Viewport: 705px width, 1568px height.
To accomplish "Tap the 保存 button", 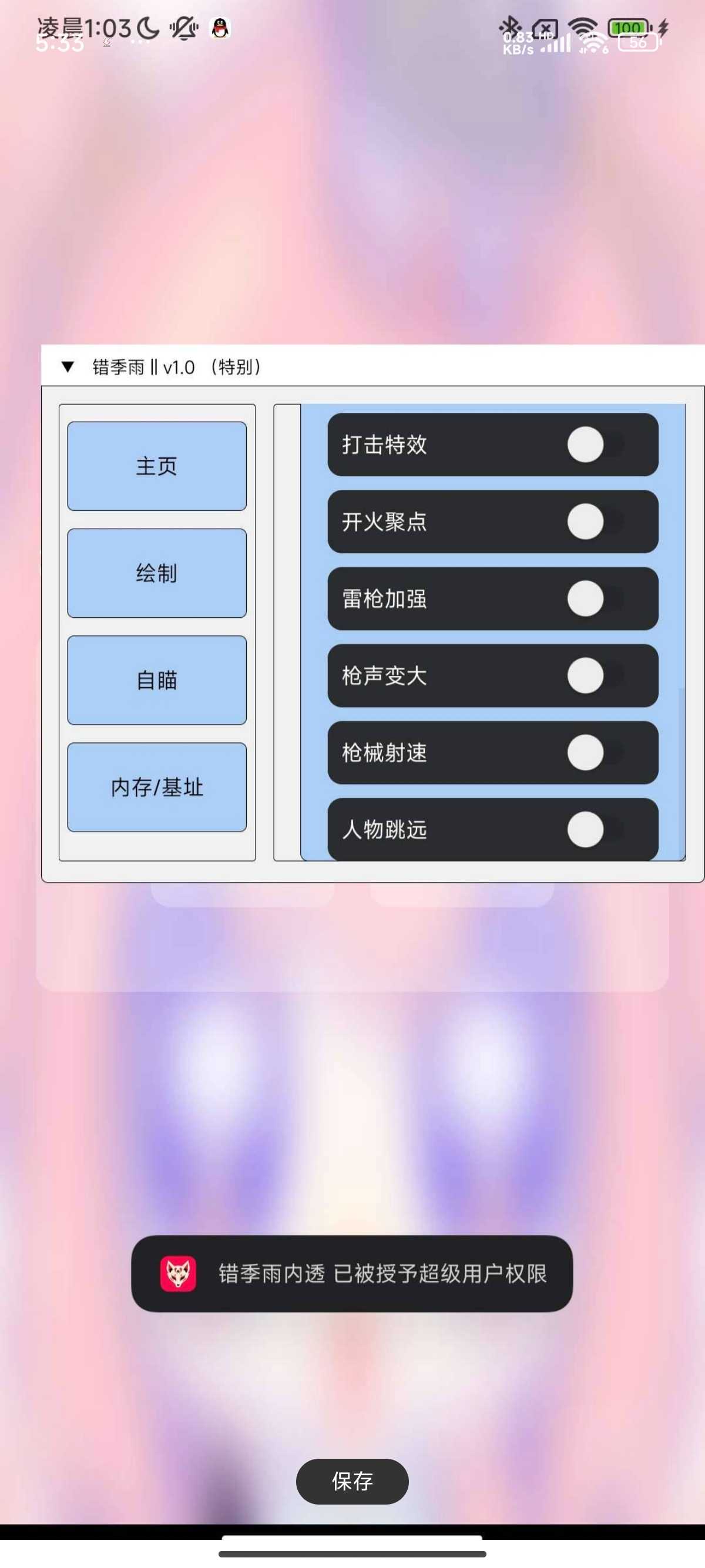I will [x=352, y=1481].
